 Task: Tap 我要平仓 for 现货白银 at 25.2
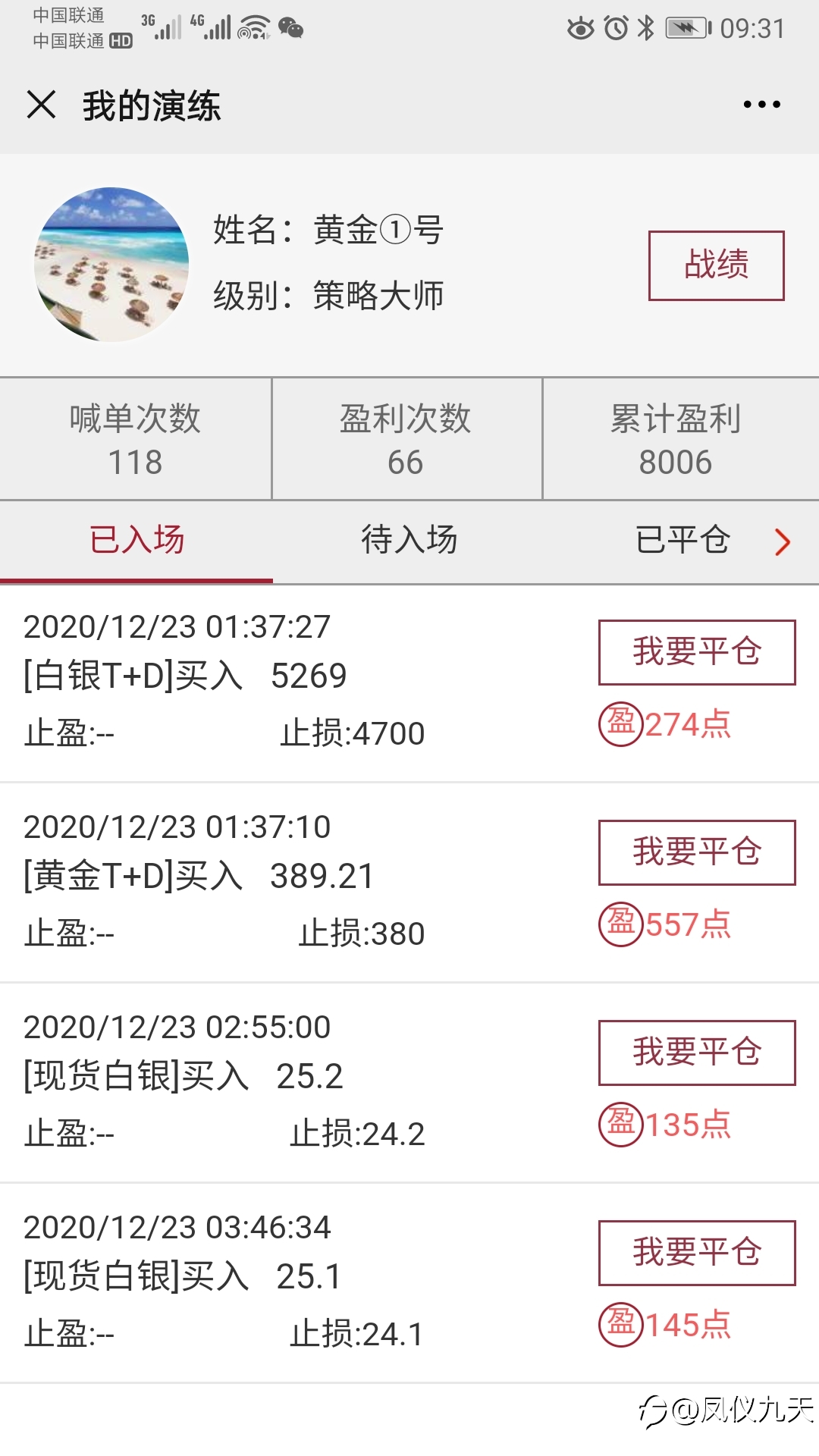(697, 1053)
